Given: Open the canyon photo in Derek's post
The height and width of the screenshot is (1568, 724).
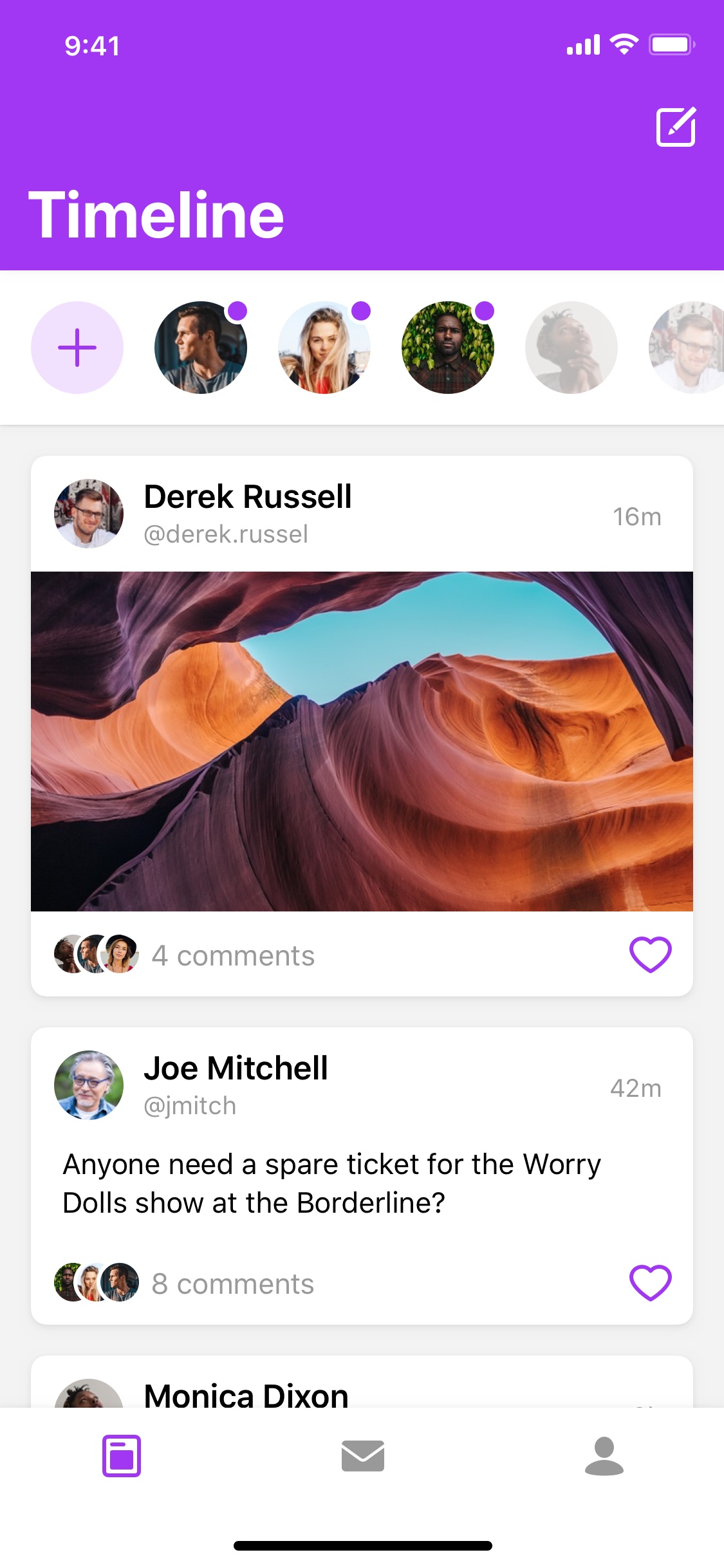Looking at the screenshot, I should (x=362, y=742).
